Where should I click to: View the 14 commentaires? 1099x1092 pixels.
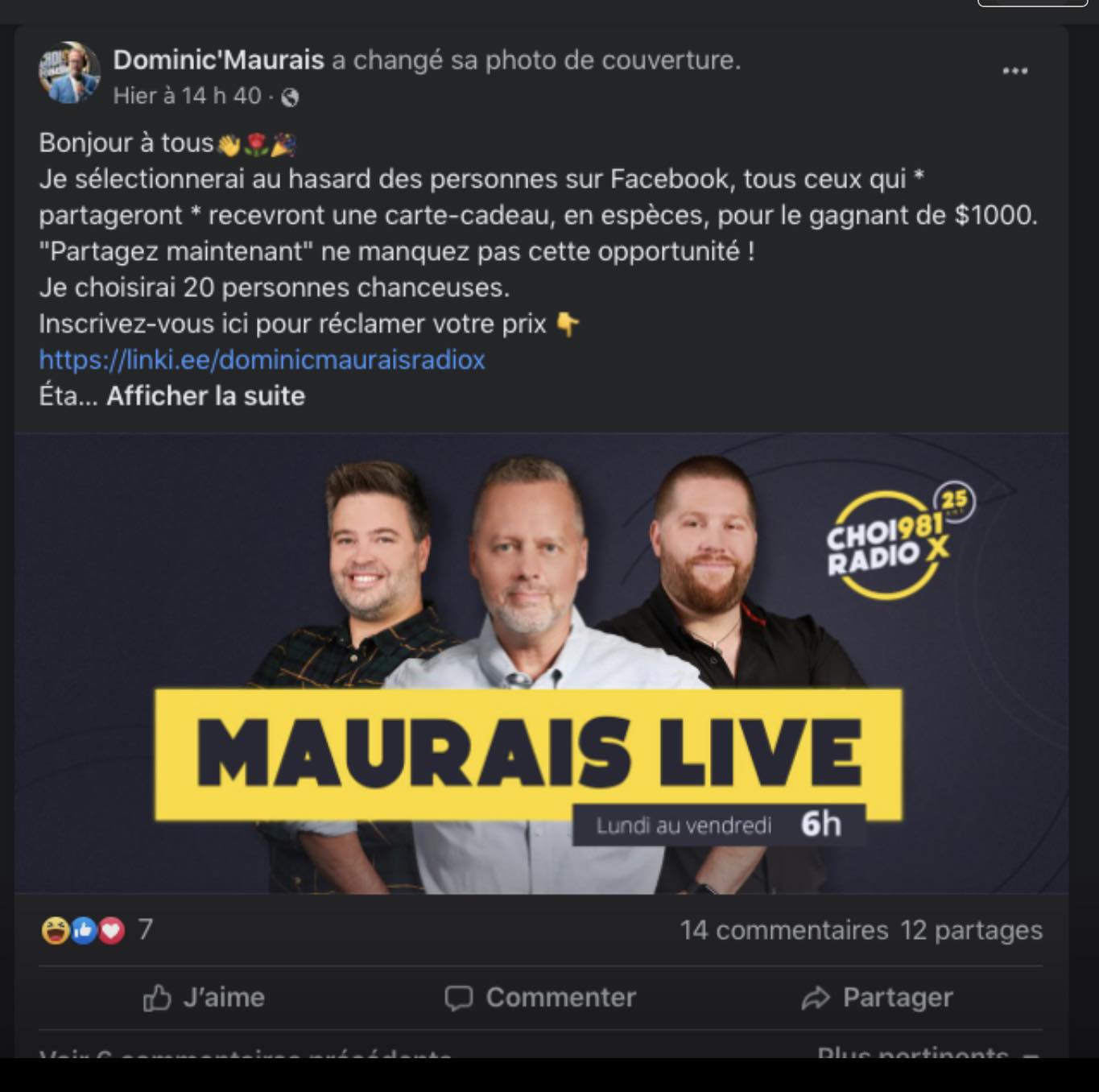[x=783, y=930]
